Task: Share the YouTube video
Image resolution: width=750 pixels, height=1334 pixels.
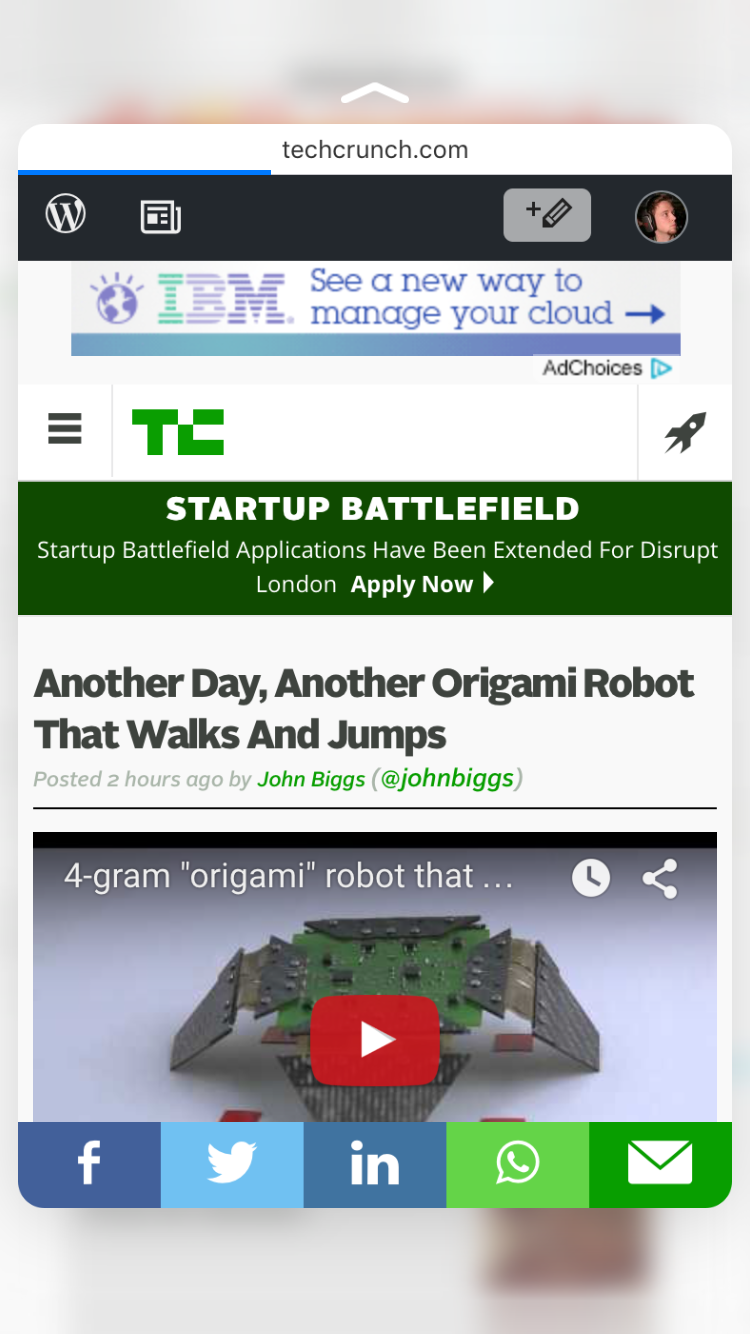Action: 660,878
